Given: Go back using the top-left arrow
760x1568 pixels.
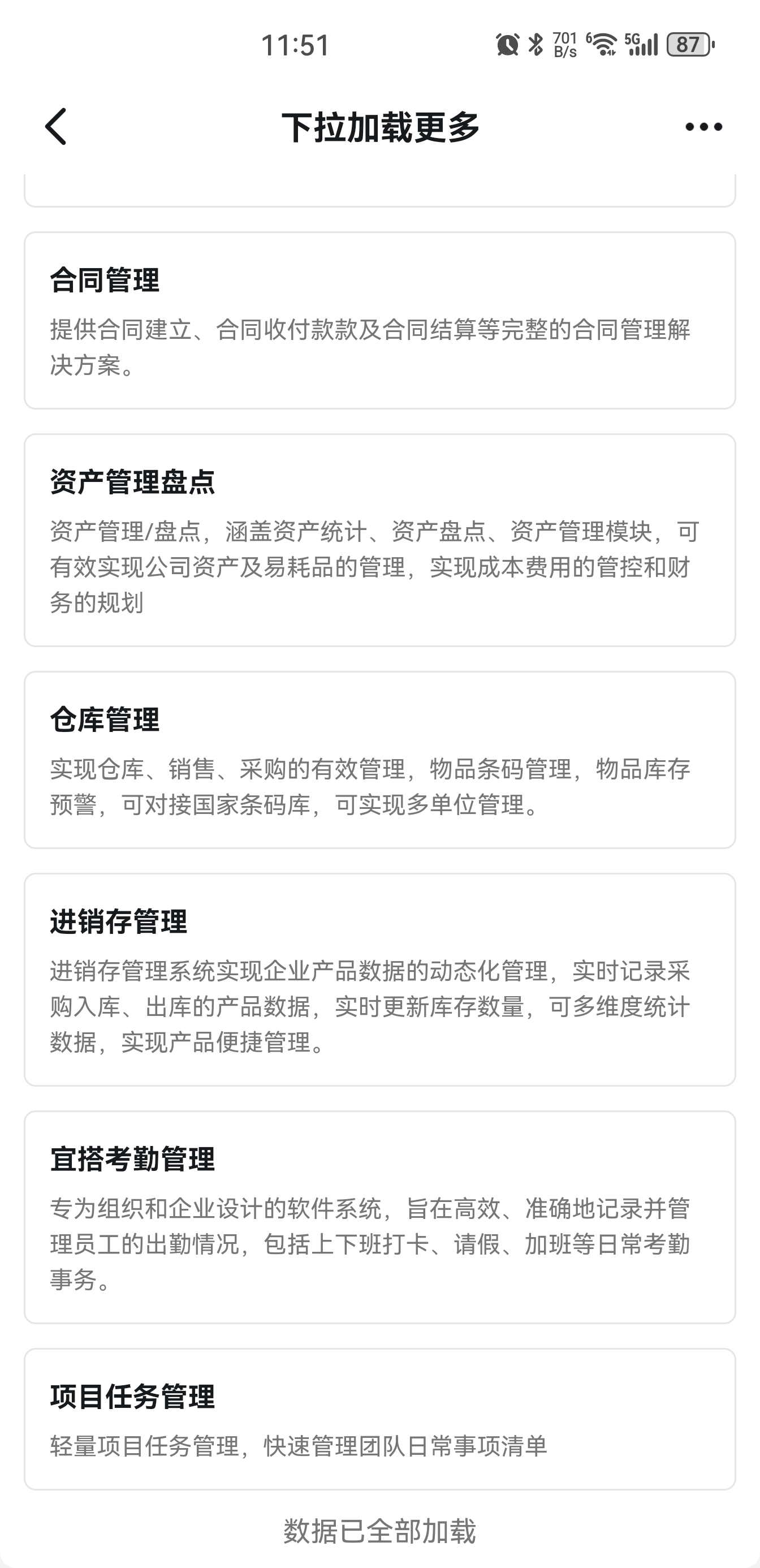Looking at the screenshot, I should click(56, 127).
